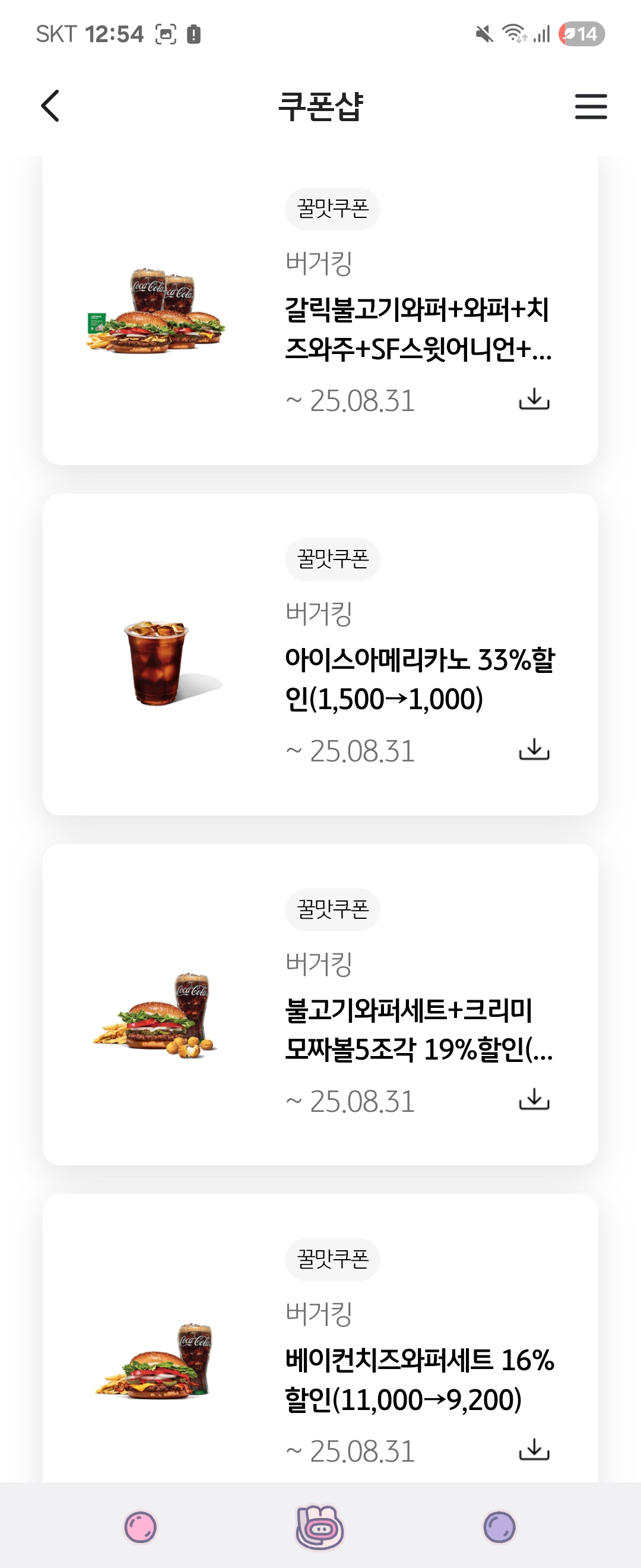
Task: Download the 불고기와퍼세트 coupon
Action: 534,1099
